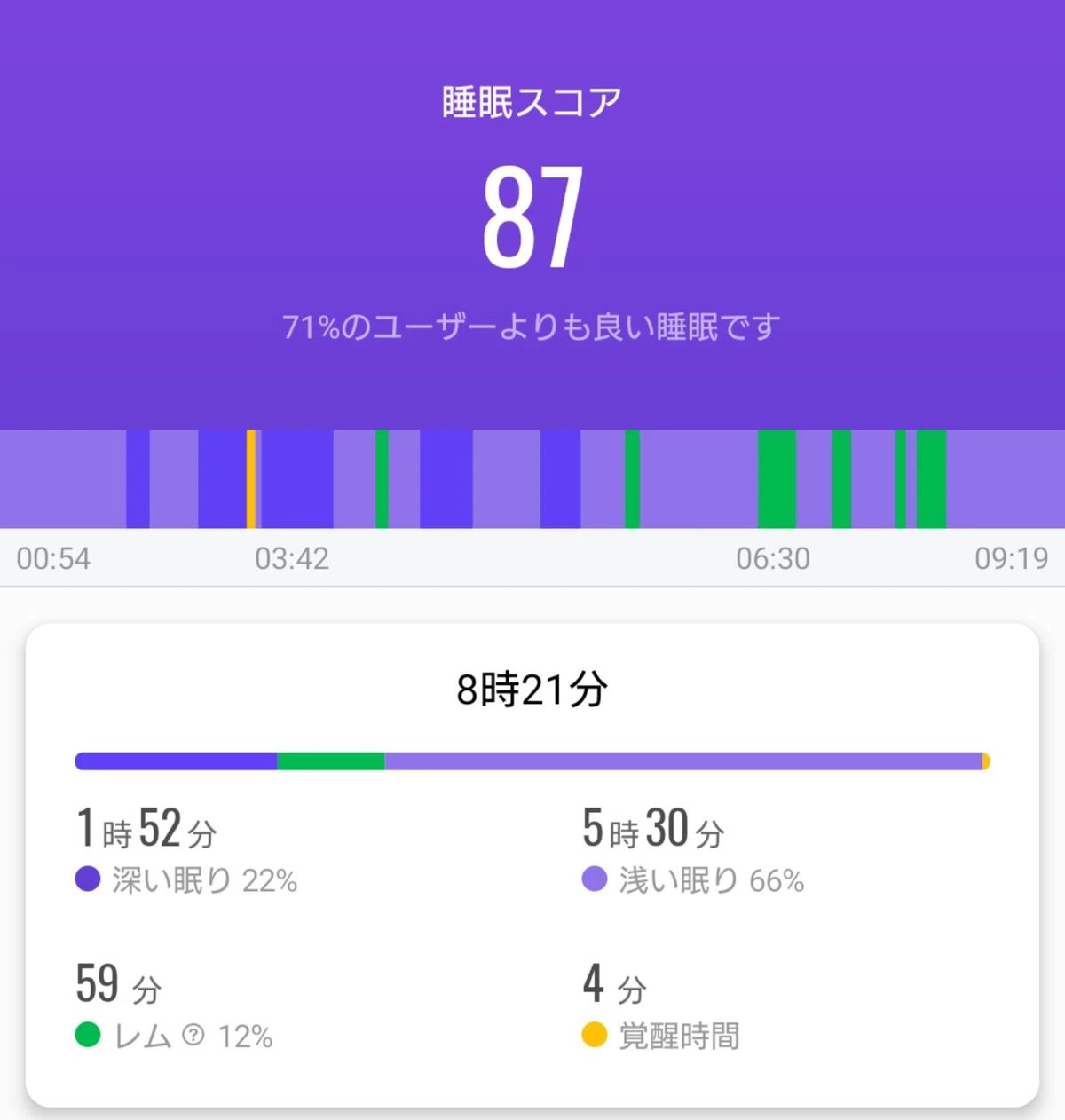This screenshot has height=1120, width=1065.
Task: Tap the REM help question mark icon
Action: 193,1035
